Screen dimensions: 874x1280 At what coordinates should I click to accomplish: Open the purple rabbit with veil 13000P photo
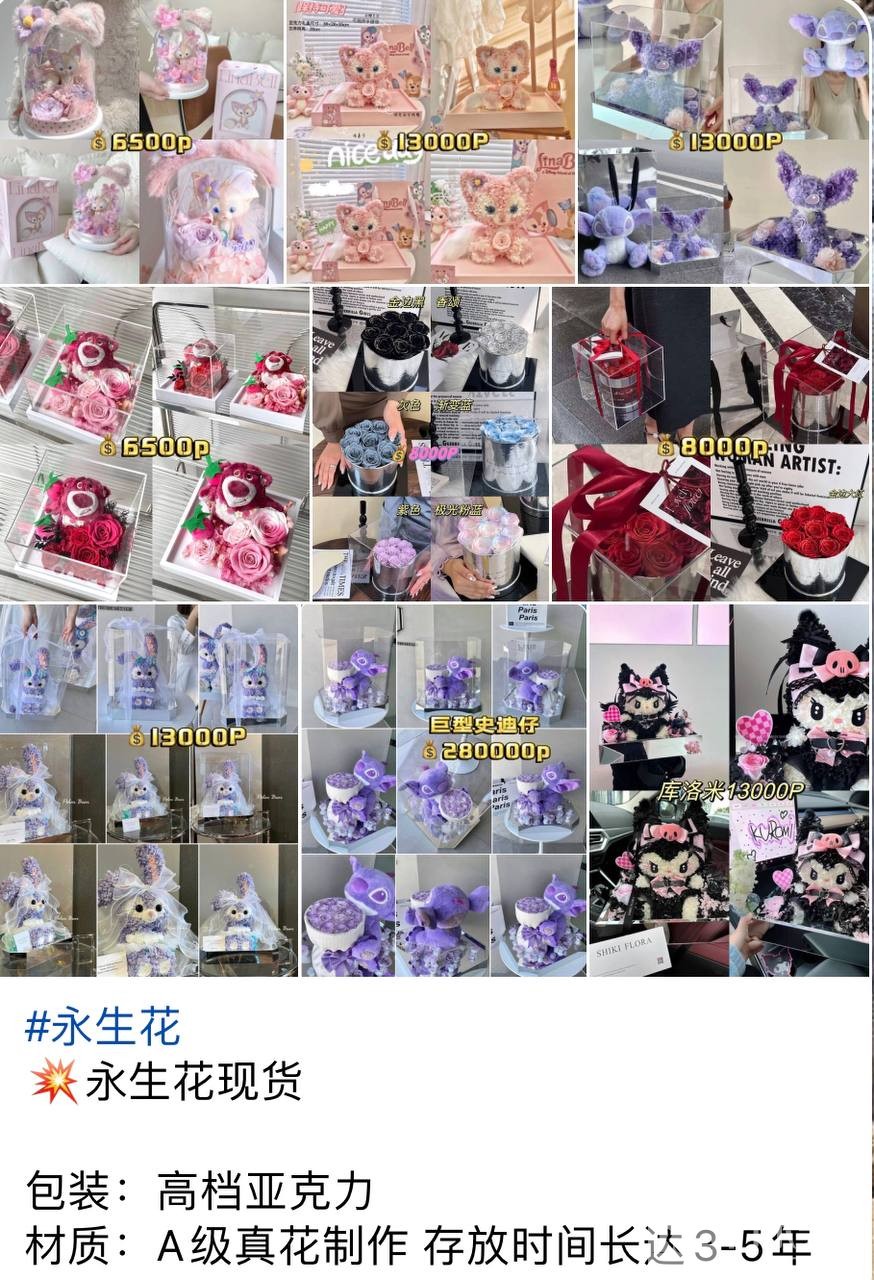tap(148, 790)
